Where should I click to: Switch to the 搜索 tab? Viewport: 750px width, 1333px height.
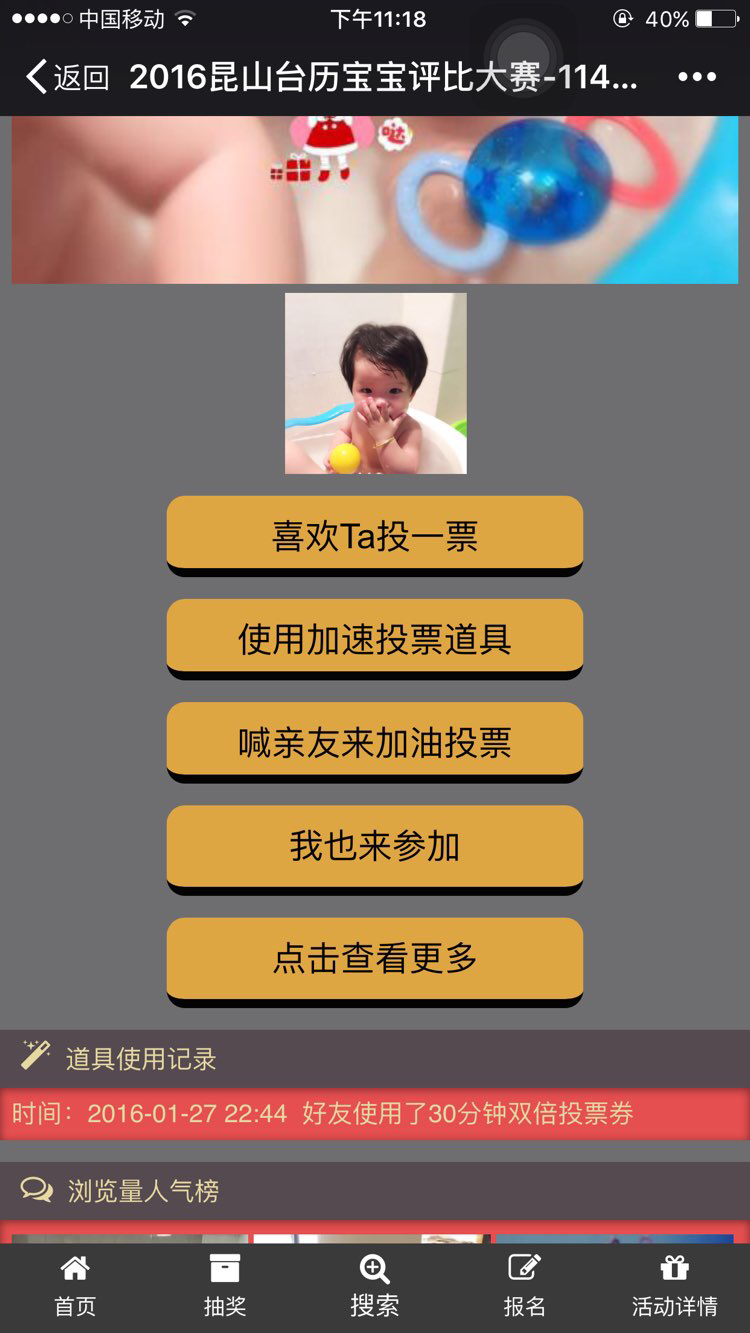pos(375,1287)
